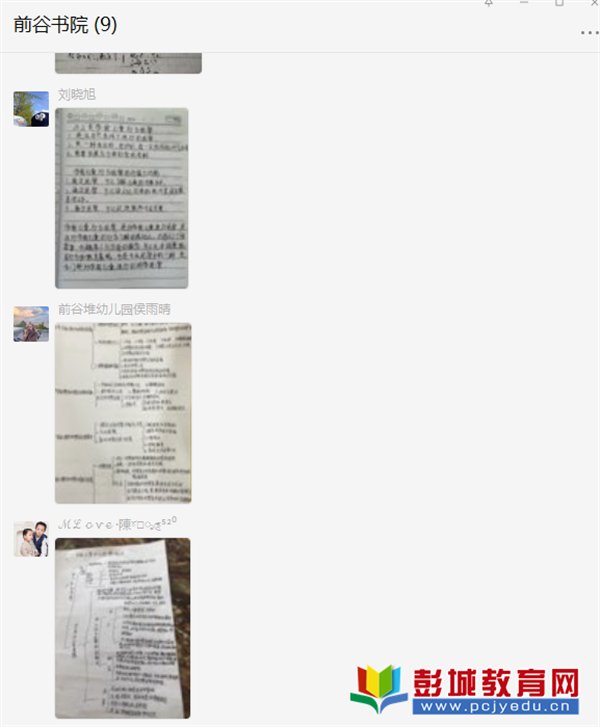Image resolution: width=600 pixels, height=727 pixels.
Task: Open the partially visible image at the top
Action: click(x=127, y=62)
